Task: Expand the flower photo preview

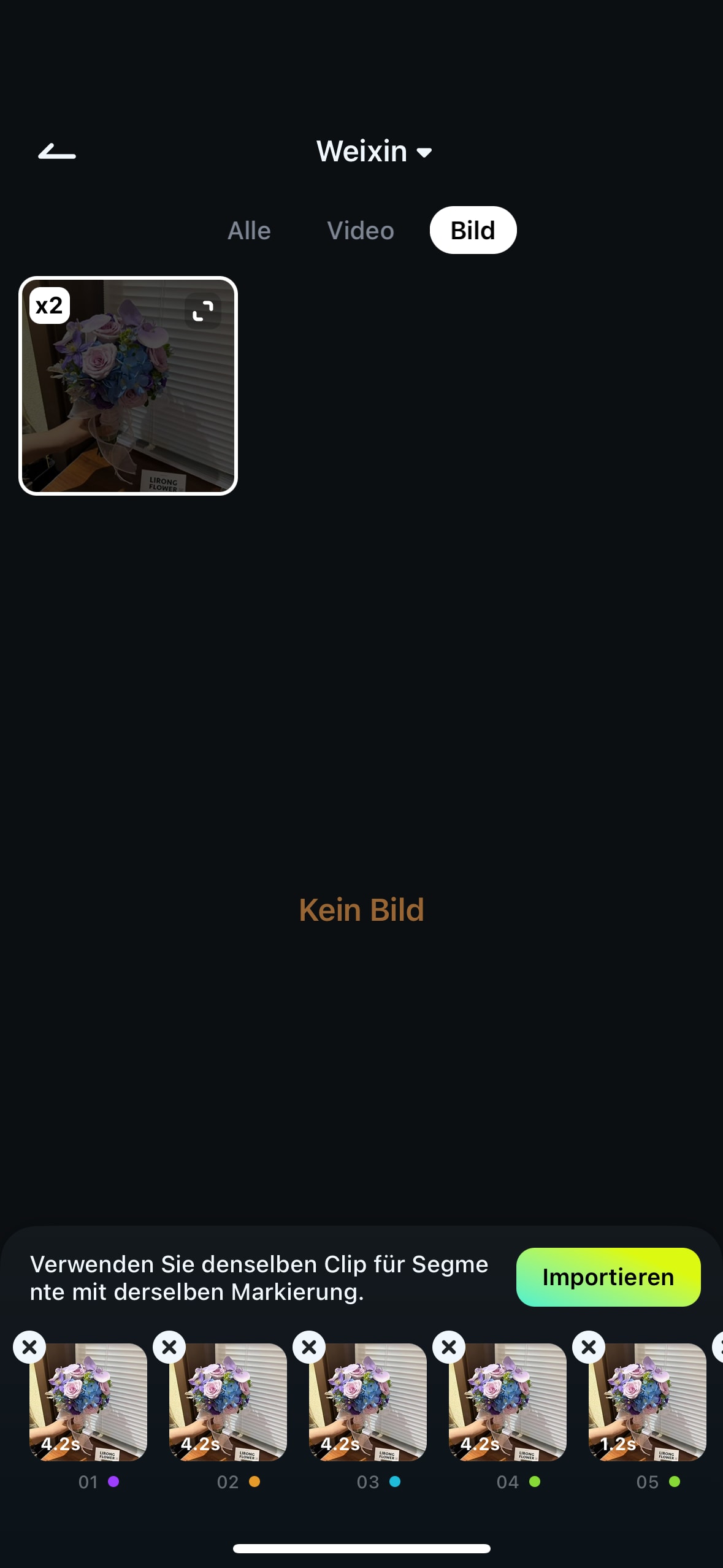Action: point(203,311)
